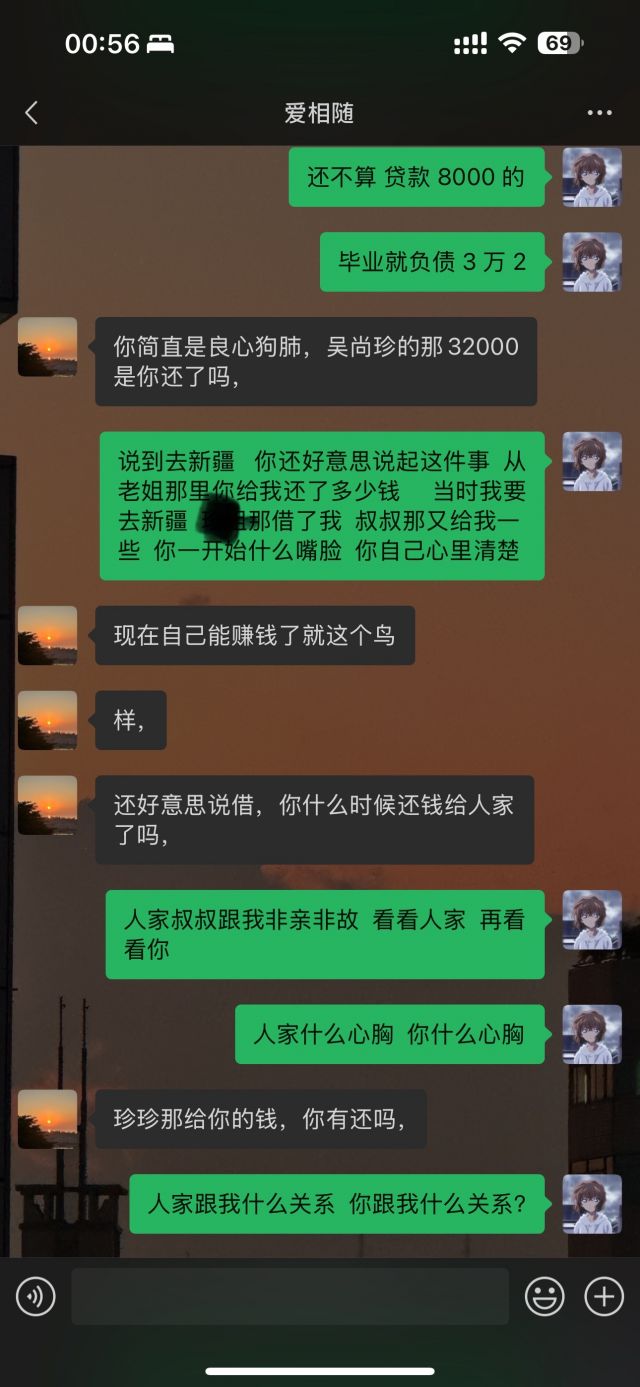Open sunset avatar beside "现在自己能赚钱了就这个鸟"

click(48, 635)
